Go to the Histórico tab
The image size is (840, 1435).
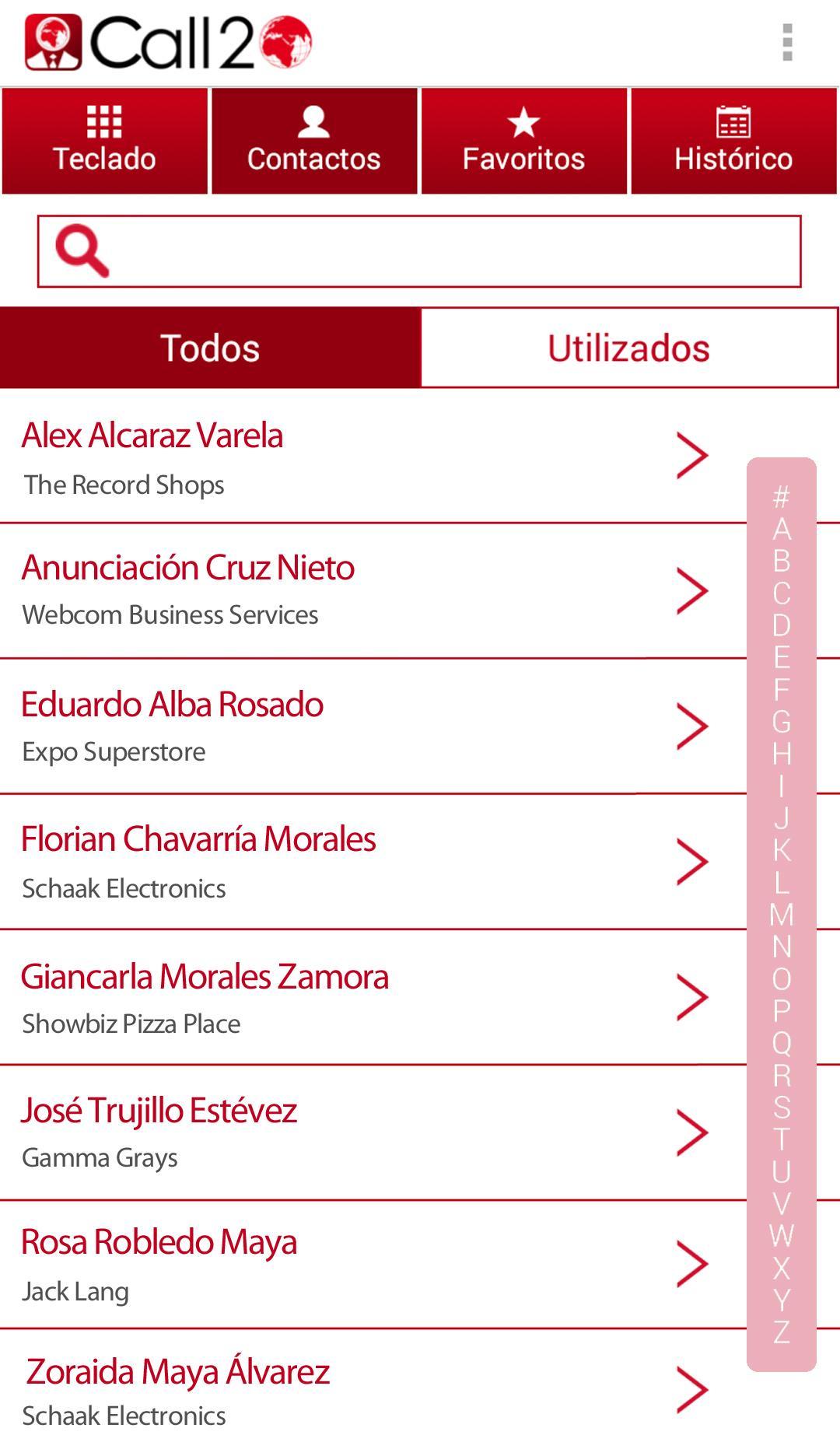733,141
